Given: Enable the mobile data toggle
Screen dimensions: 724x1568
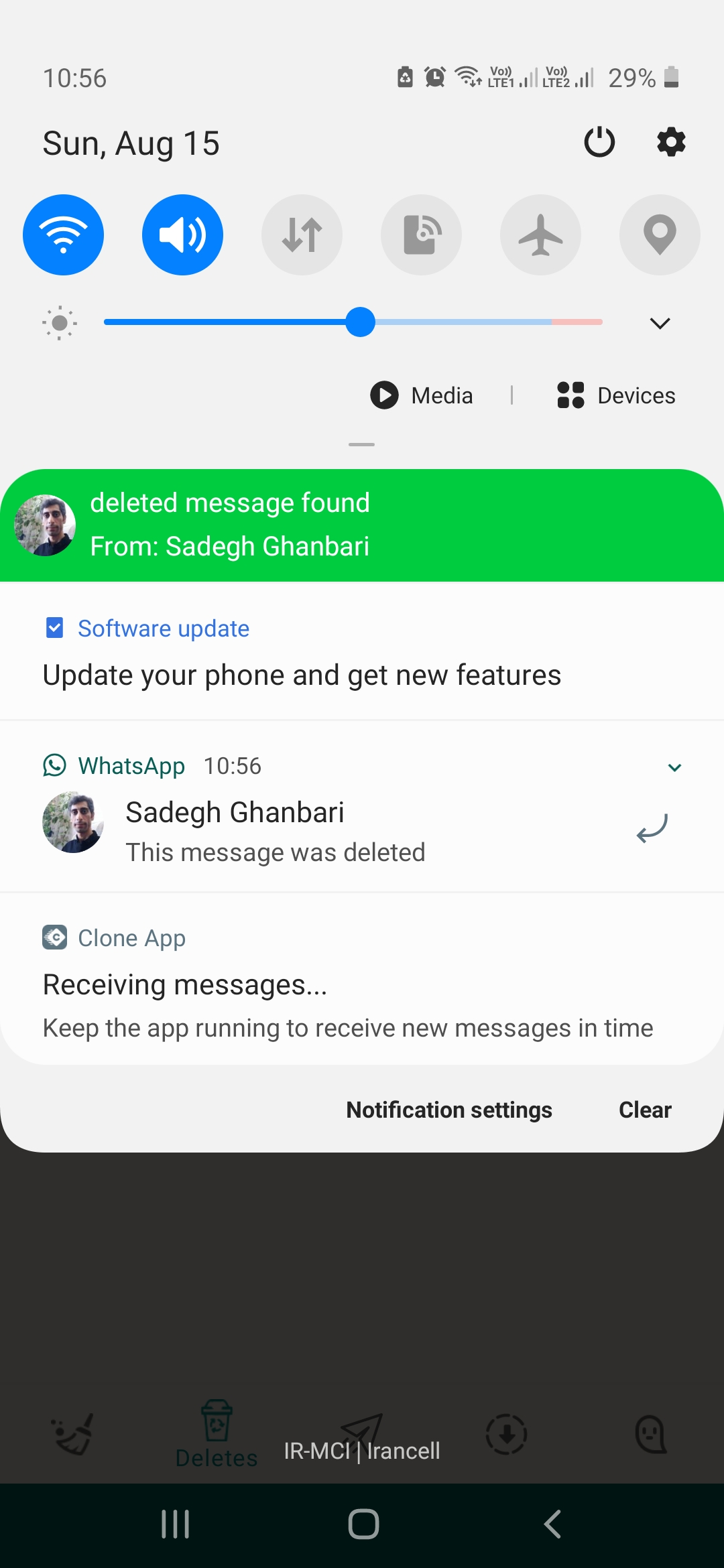Looking at the screenshot, I should tap(302, 235).
